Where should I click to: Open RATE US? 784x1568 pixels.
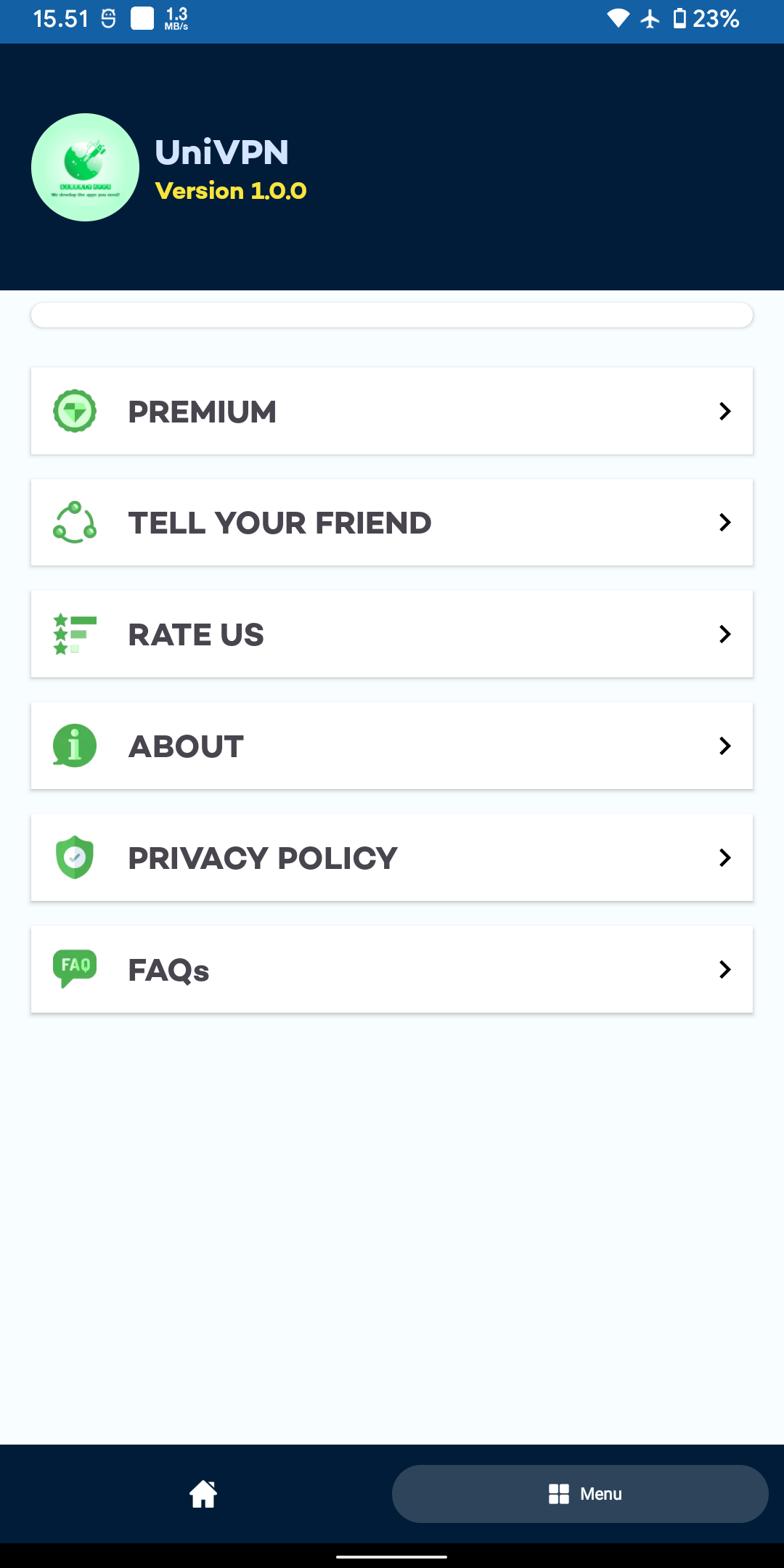pyautogui.click(x=392, y=634)
